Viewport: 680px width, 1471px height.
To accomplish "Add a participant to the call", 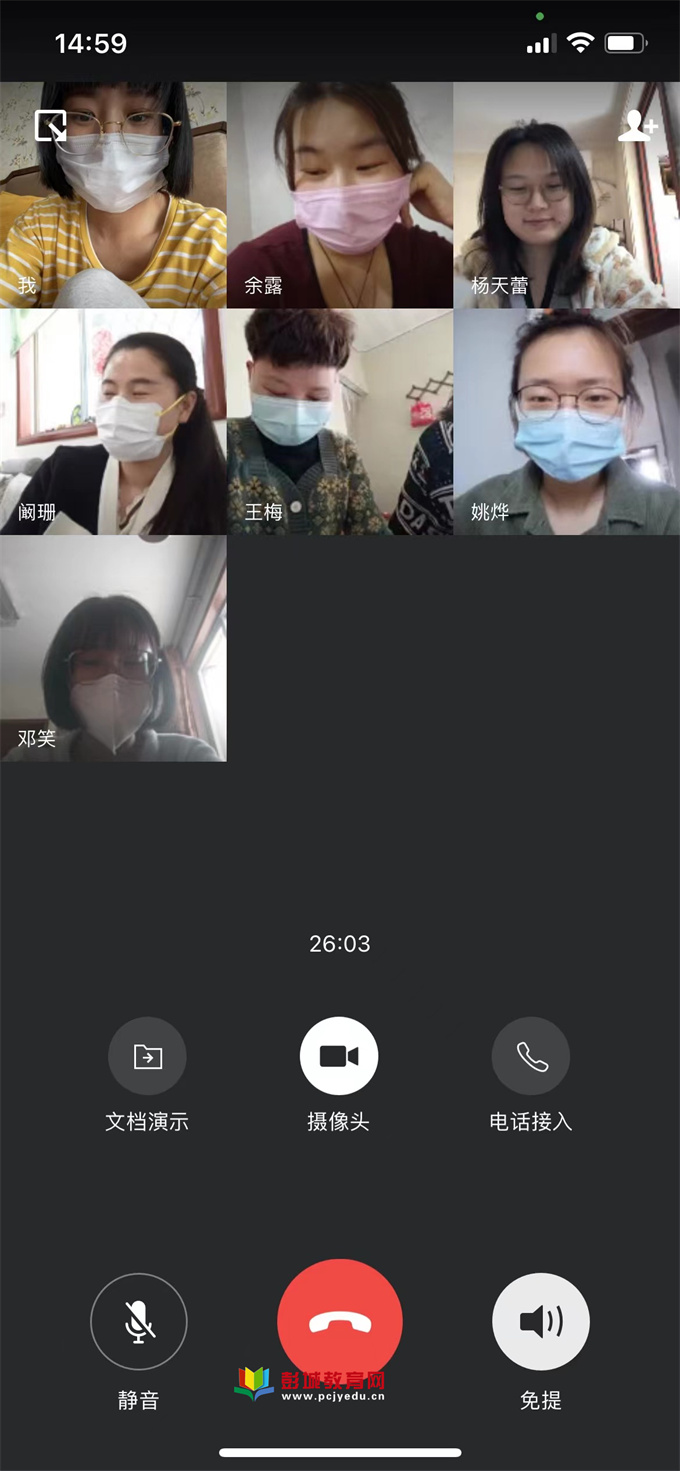I will click(637, 126).
